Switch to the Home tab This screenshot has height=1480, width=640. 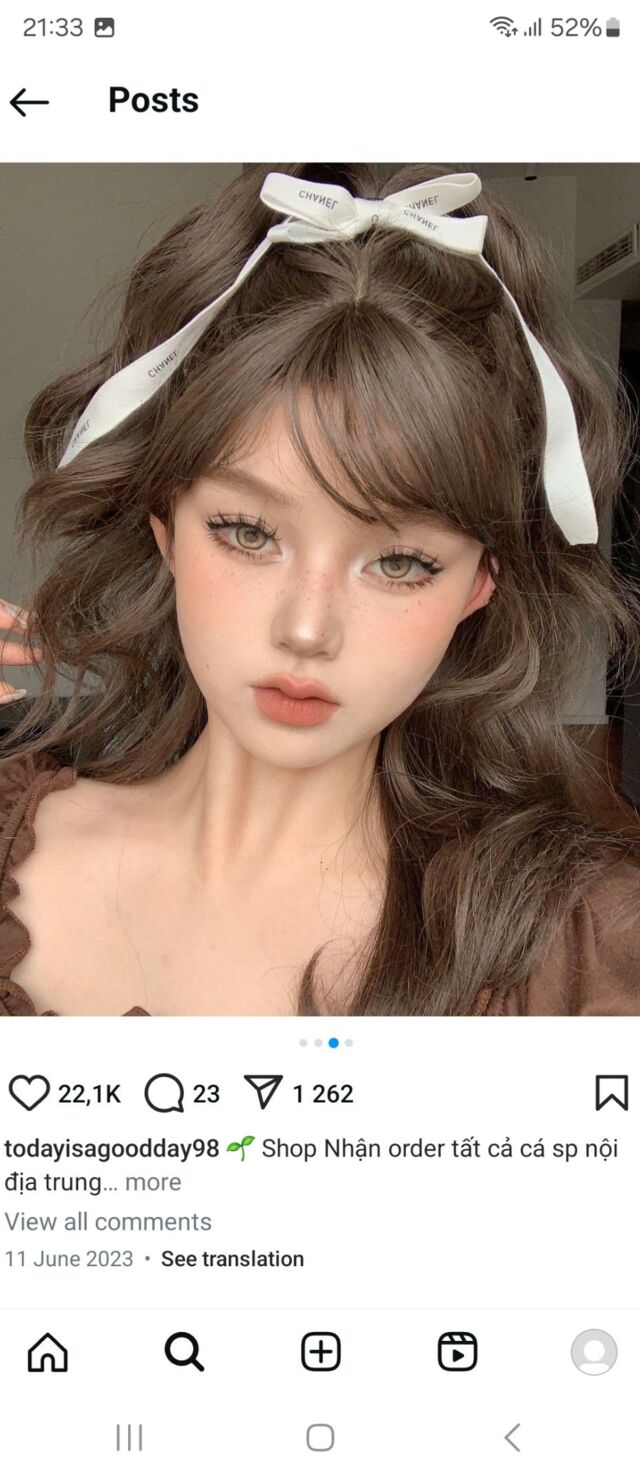(47, 1352)
